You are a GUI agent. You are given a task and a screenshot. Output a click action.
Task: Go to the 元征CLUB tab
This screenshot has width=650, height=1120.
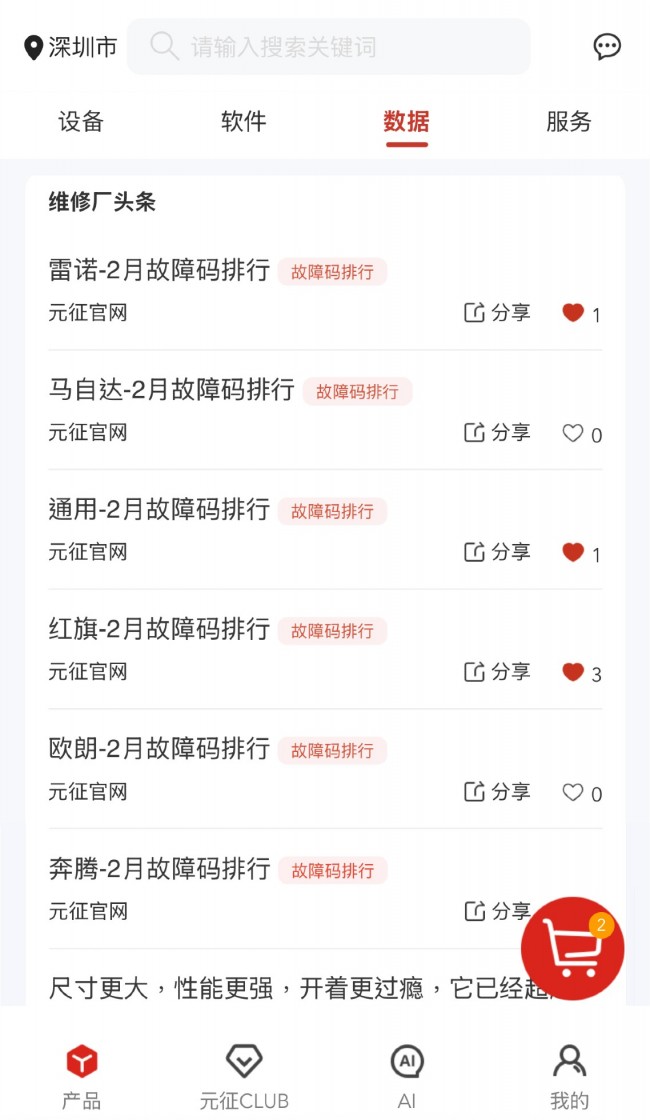point(244,1075)
